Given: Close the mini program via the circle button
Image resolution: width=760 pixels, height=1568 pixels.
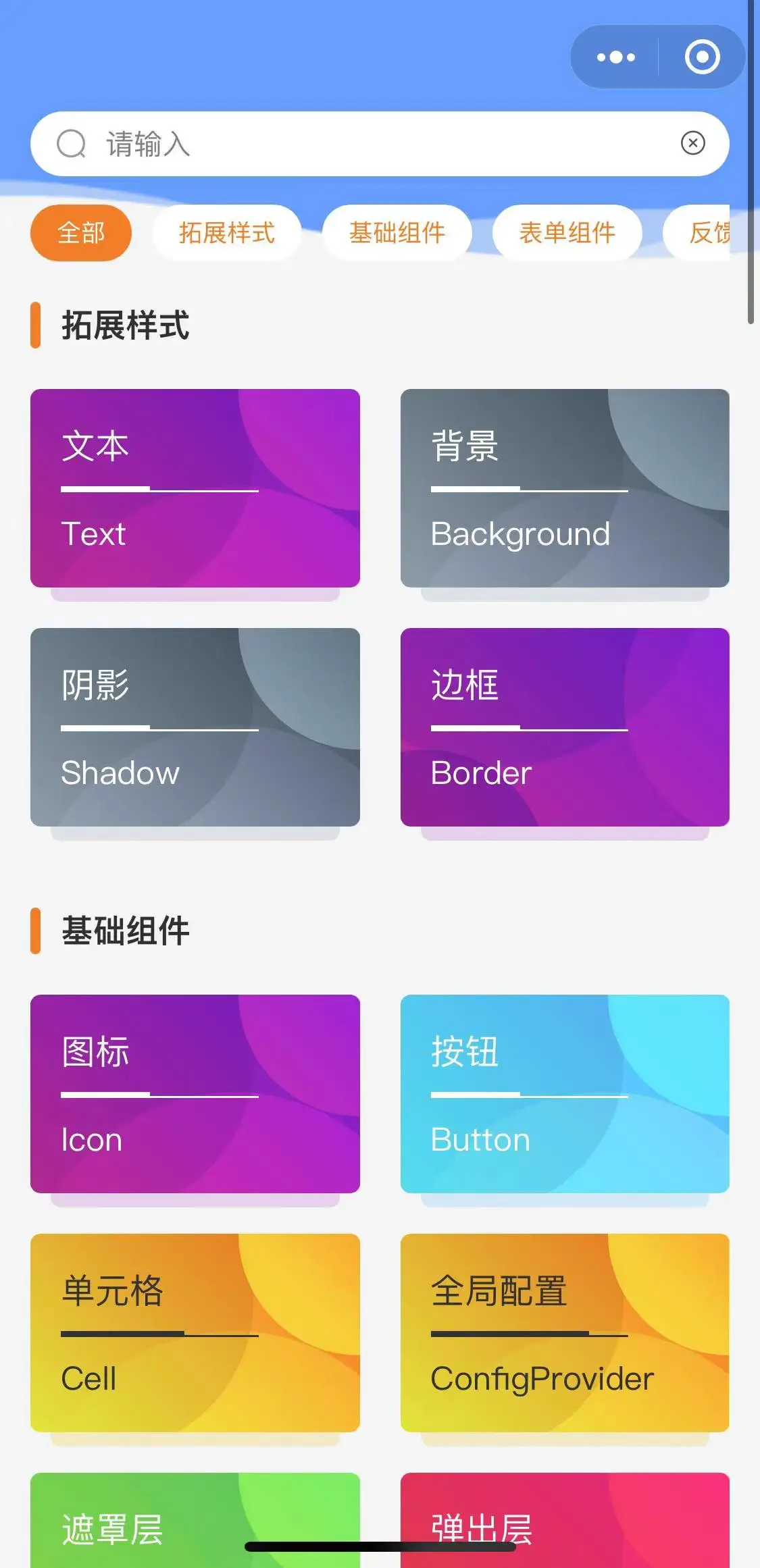Looking at the screenshot, I should 702,57.
